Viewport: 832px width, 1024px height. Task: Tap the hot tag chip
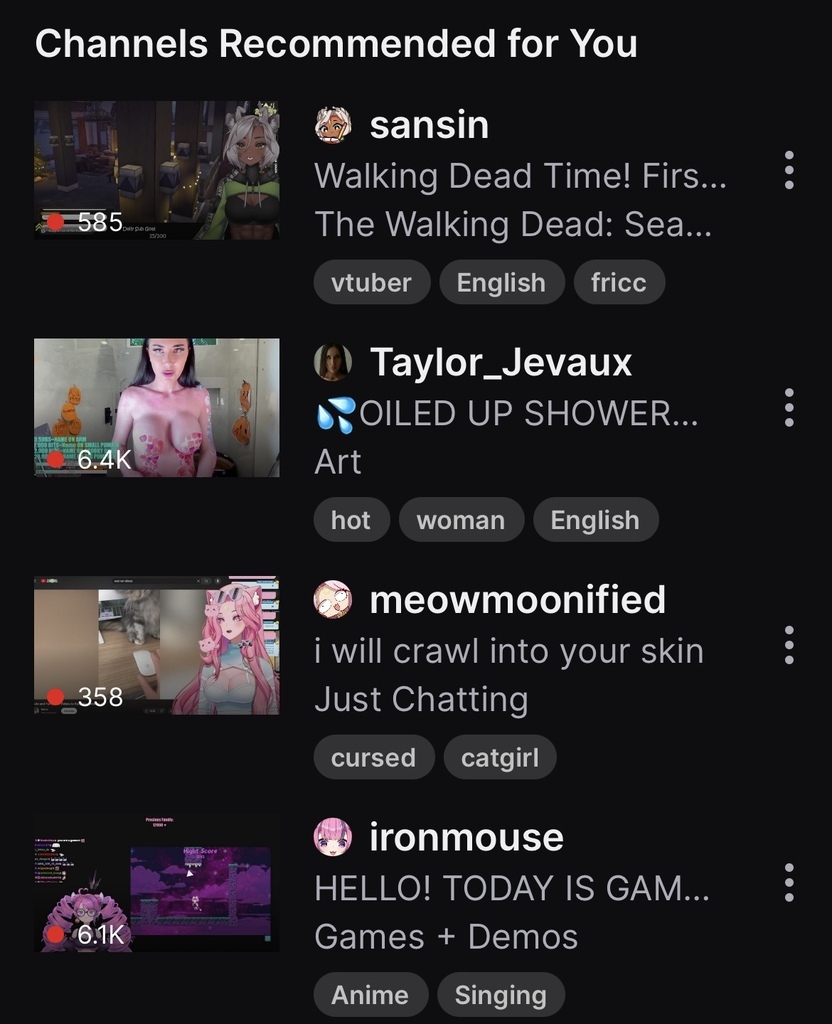(x=351, y=520)
